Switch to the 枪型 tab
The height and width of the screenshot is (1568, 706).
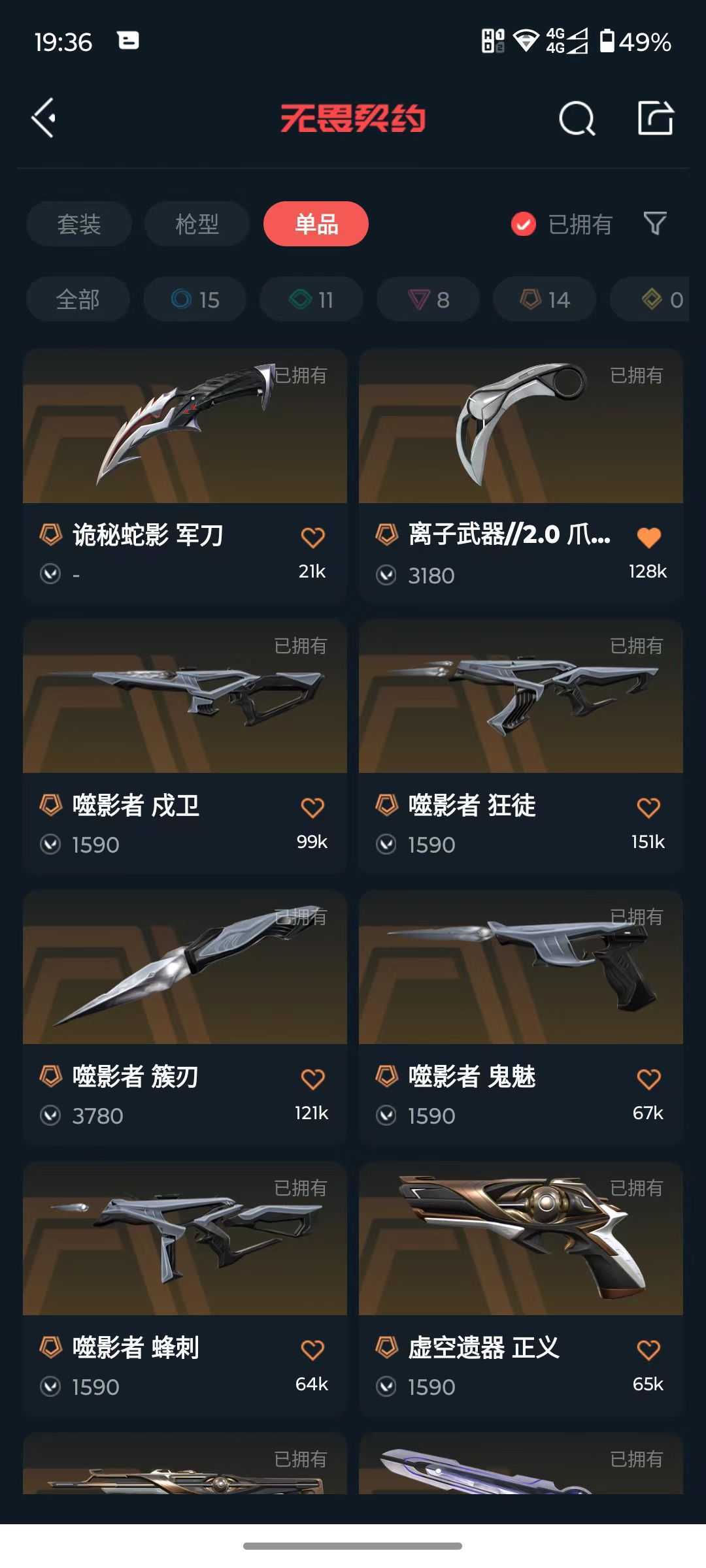(197, 224)
